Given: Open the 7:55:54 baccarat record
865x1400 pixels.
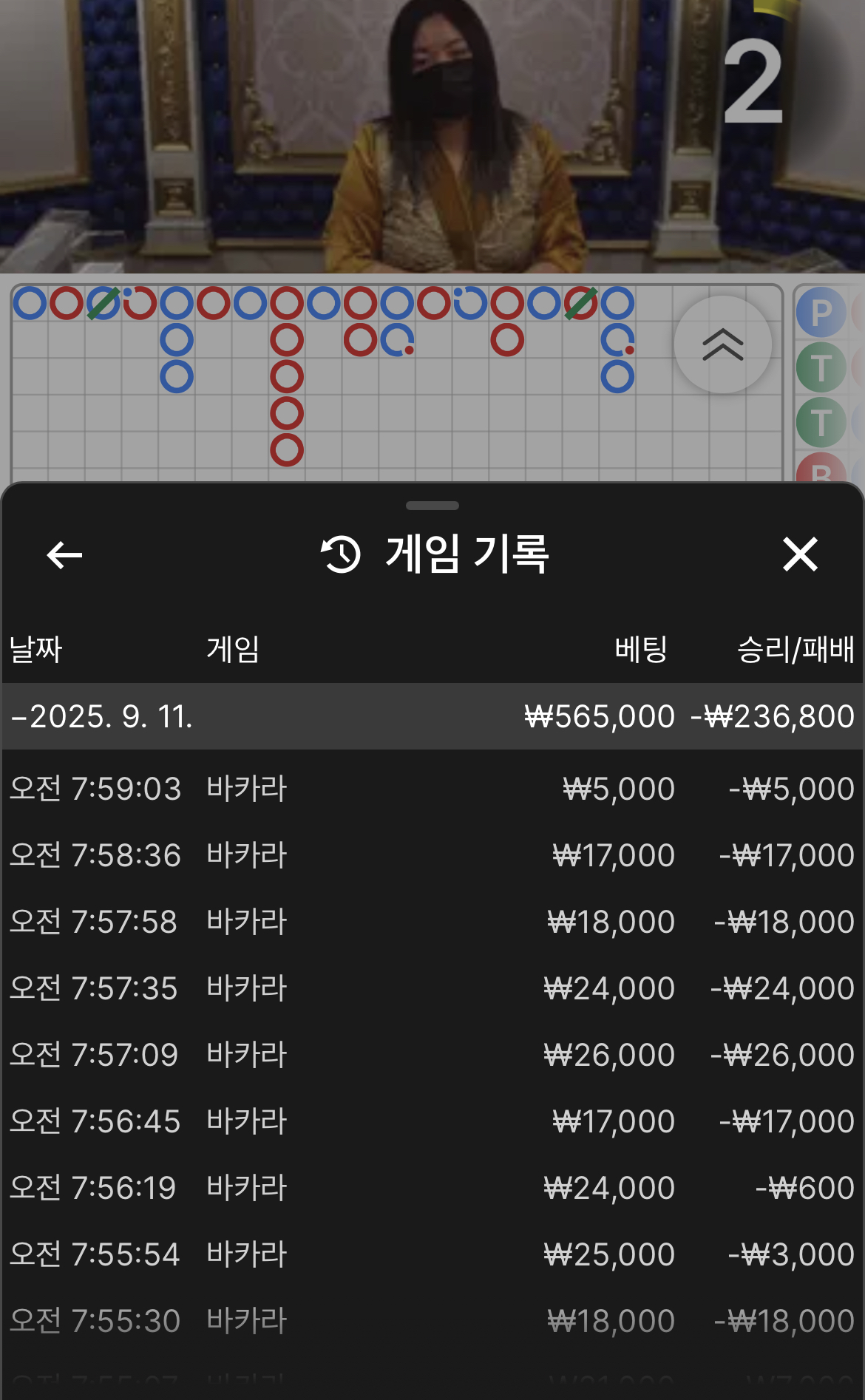Looking at the screenshot, I should [432, 1254].
